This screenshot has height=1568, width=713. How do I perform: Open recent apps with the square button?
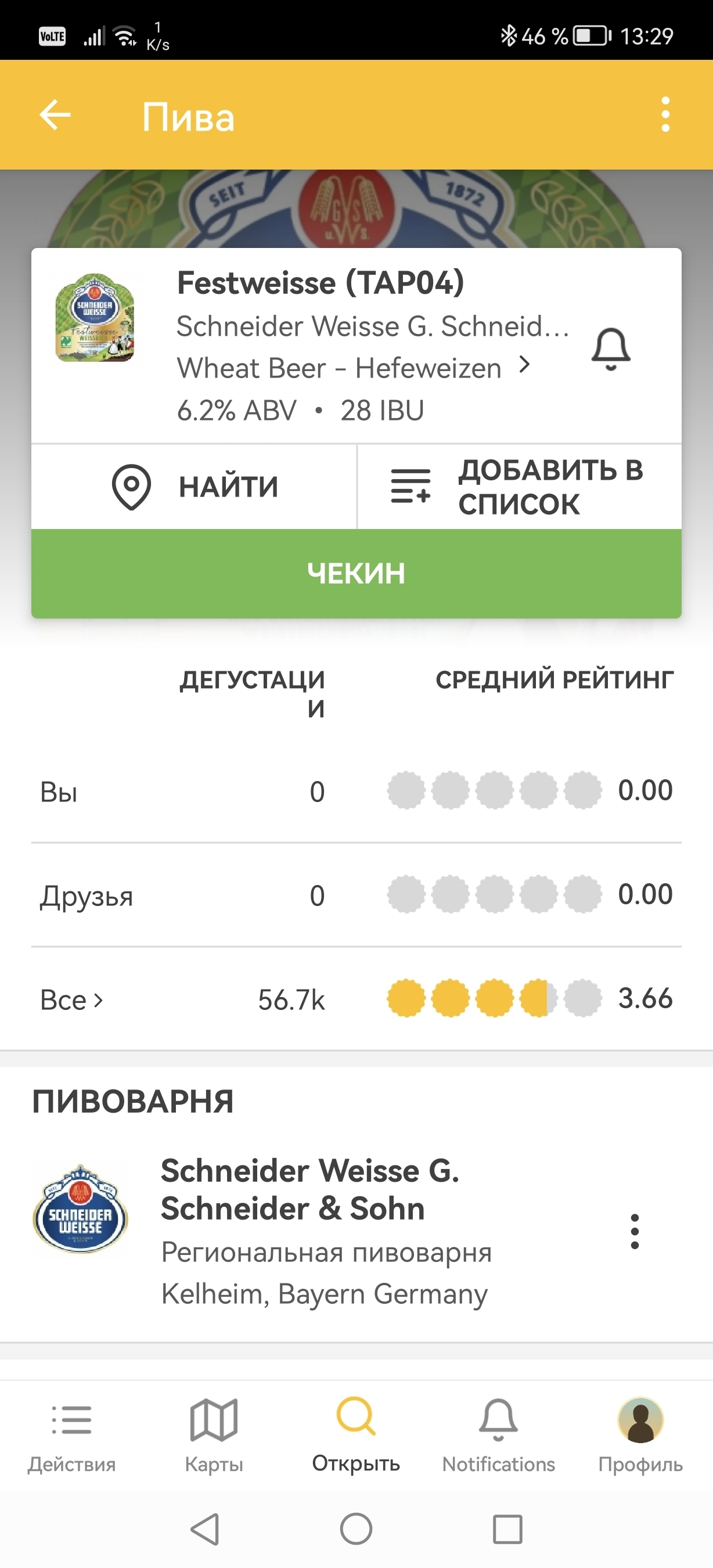coord(507,1529)
